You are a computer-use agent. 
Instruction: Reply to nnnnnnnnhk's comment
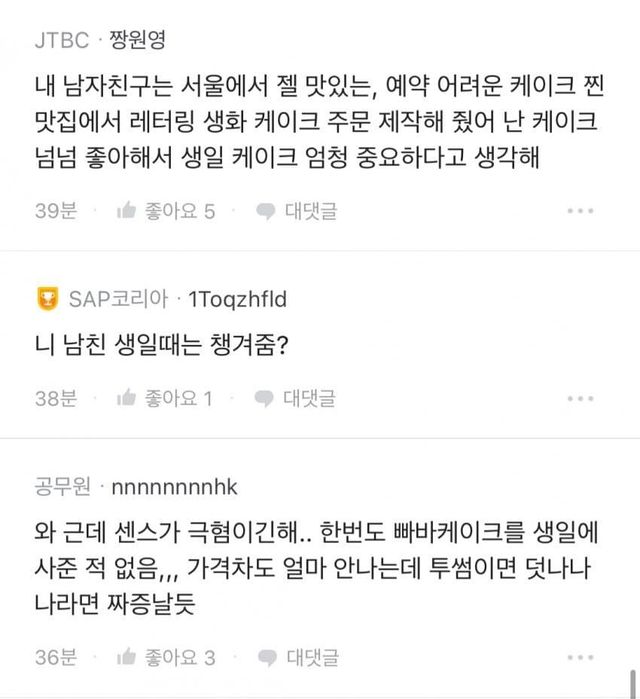click(x=296, y=657)
